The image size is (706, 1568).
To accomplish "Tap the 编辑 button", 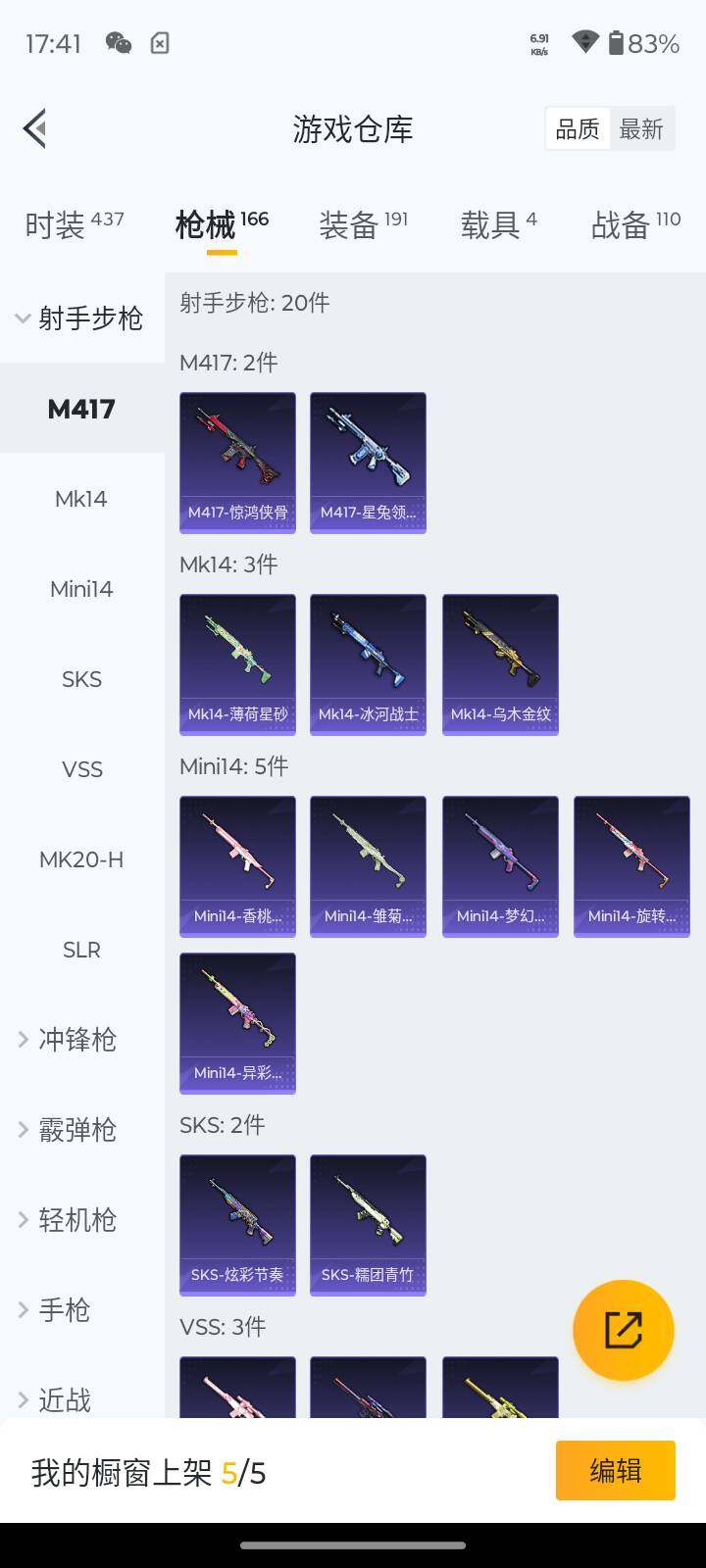I will 615,1470.
